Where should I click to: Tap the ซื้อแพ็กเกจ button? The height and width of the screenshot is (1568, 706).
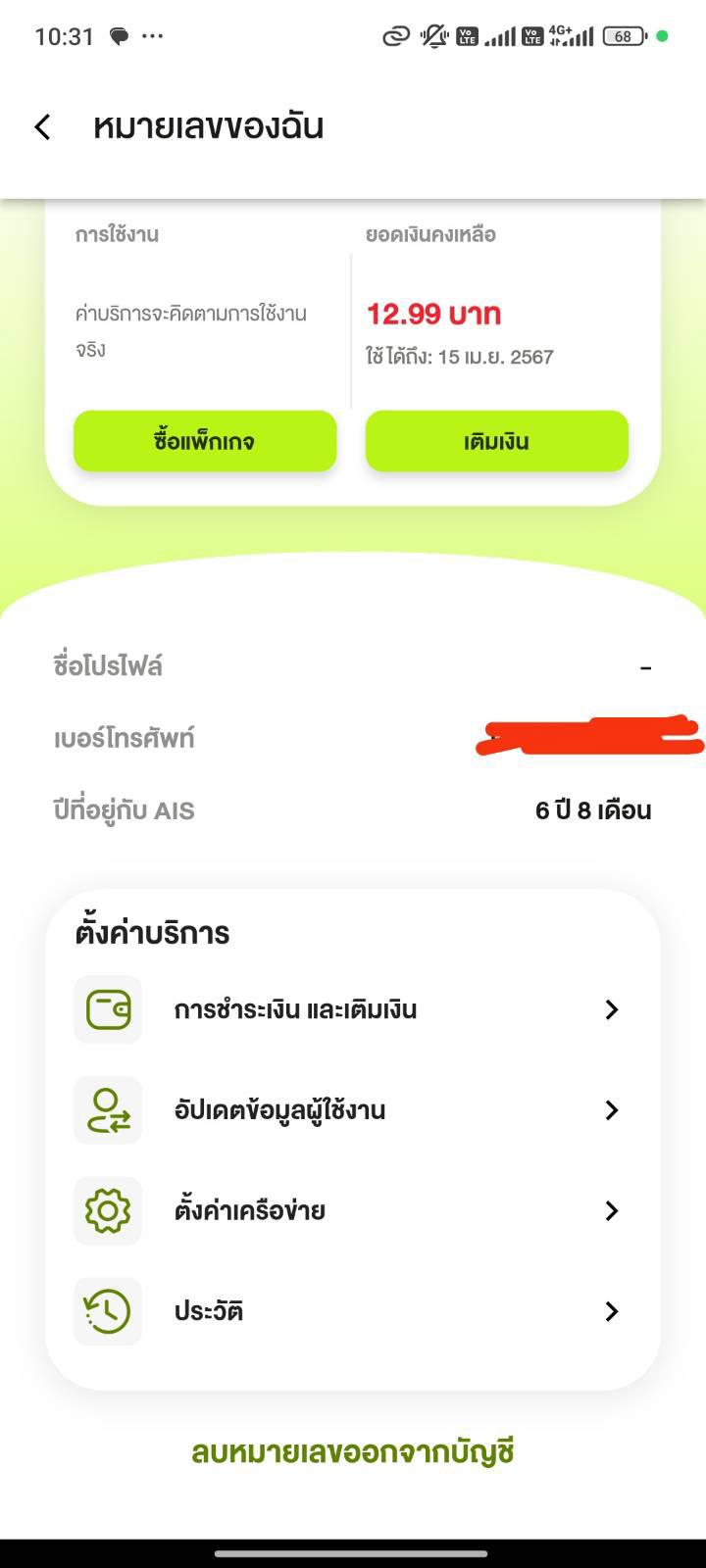(205, 441)
